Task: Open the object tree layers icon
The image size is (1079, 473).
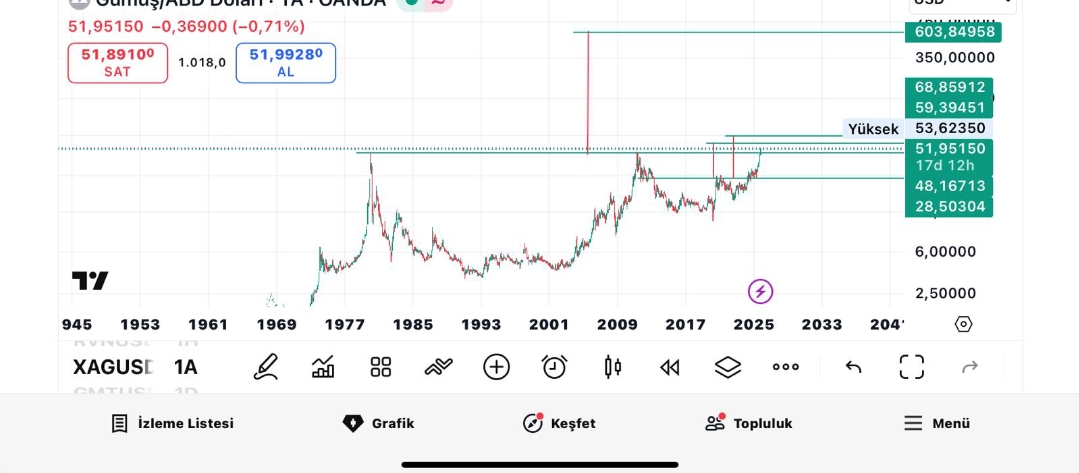Action: click(728, 367)
